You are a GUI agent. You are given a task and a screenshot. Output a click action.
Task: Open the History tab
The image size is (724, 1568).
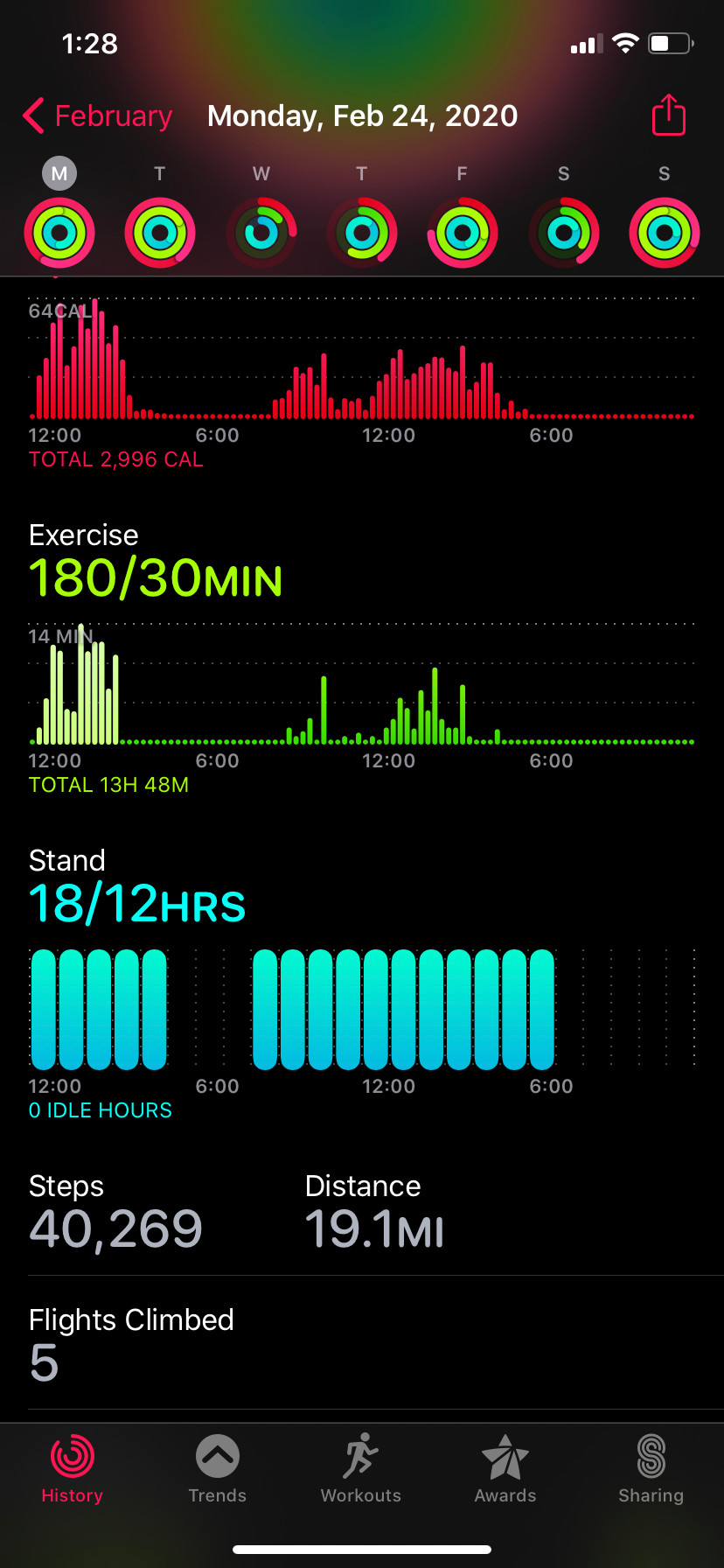[73, 1470]
